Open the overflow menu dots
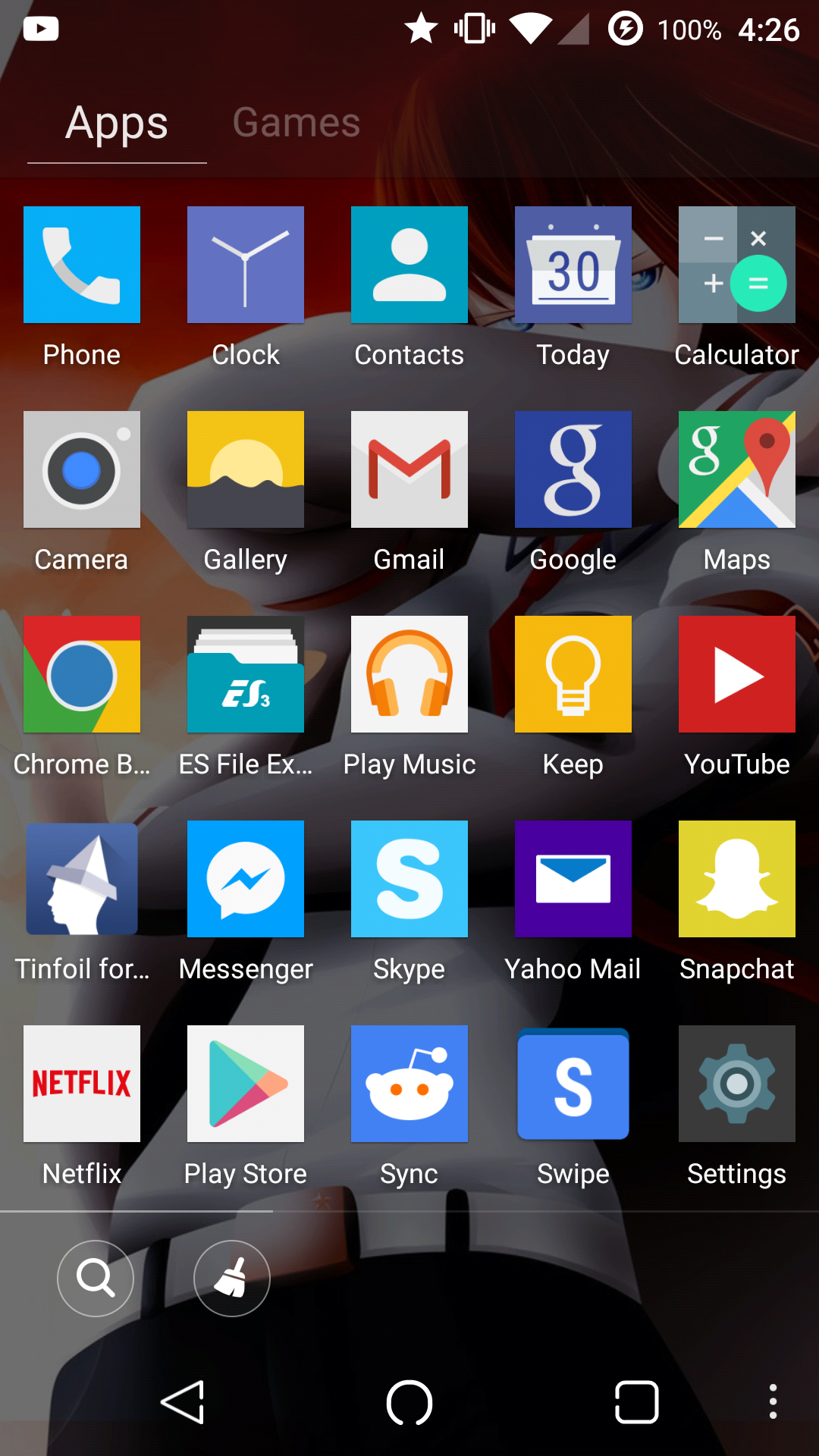 772,1401
